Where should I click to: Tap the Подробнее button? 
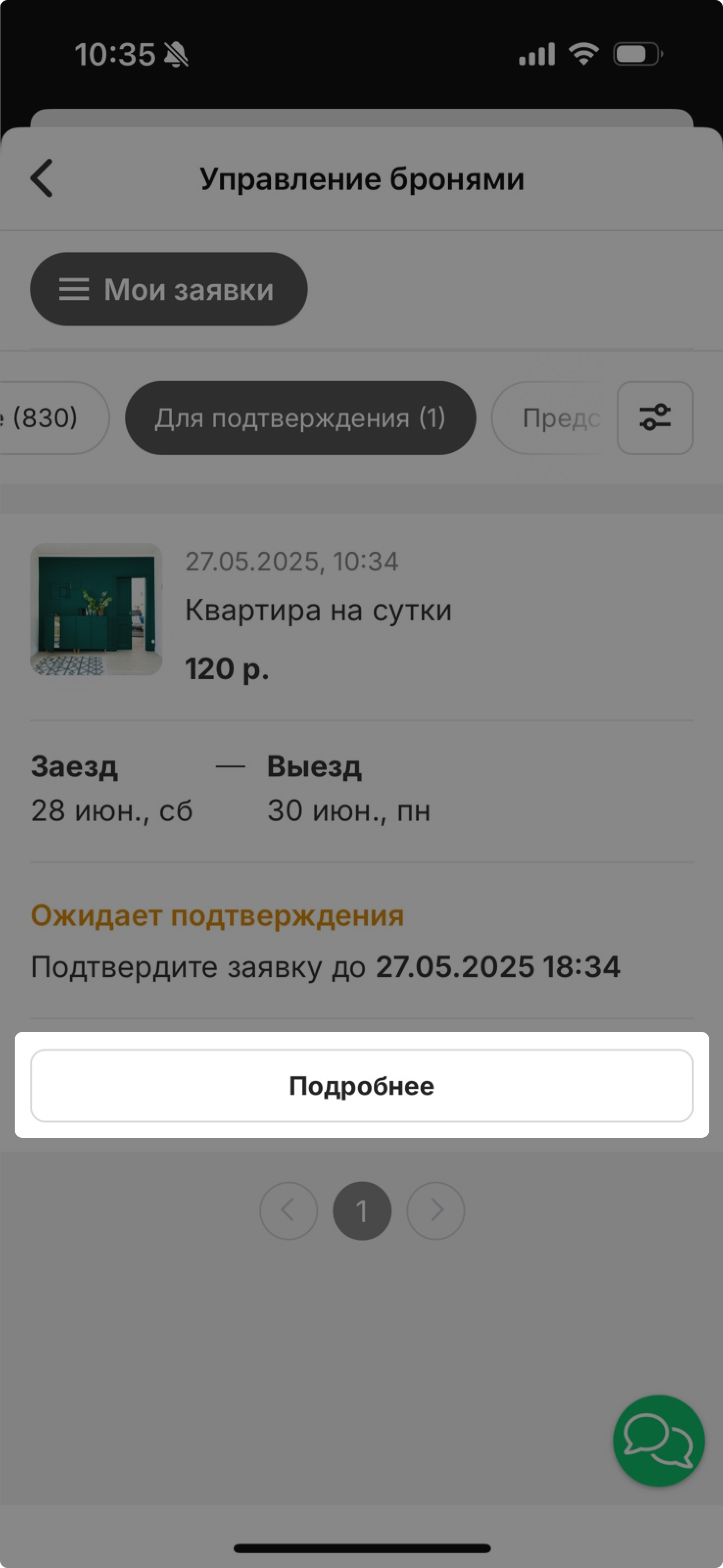[361, 1085]
